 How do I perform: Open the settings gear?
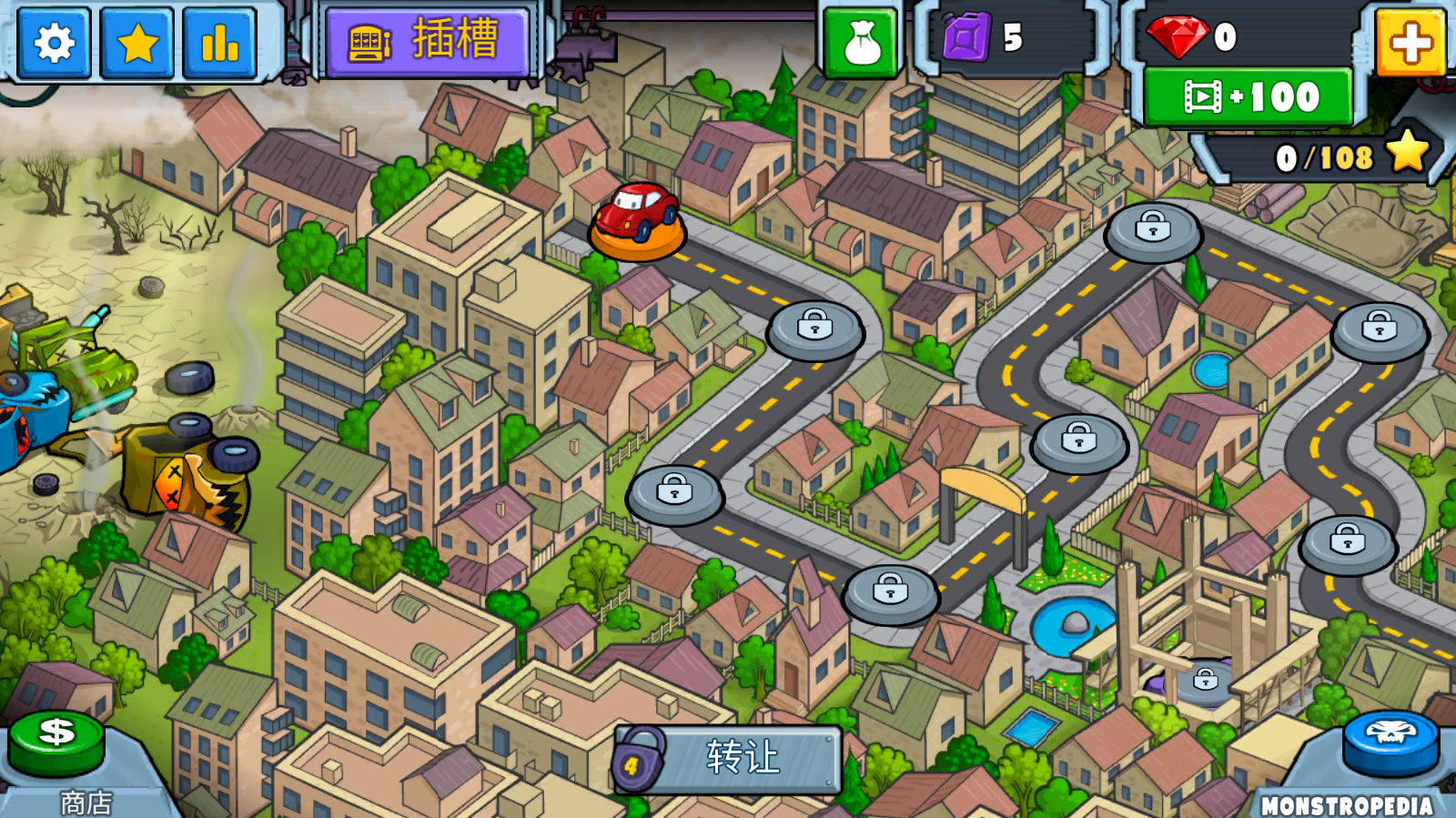(x=54, y=43)
